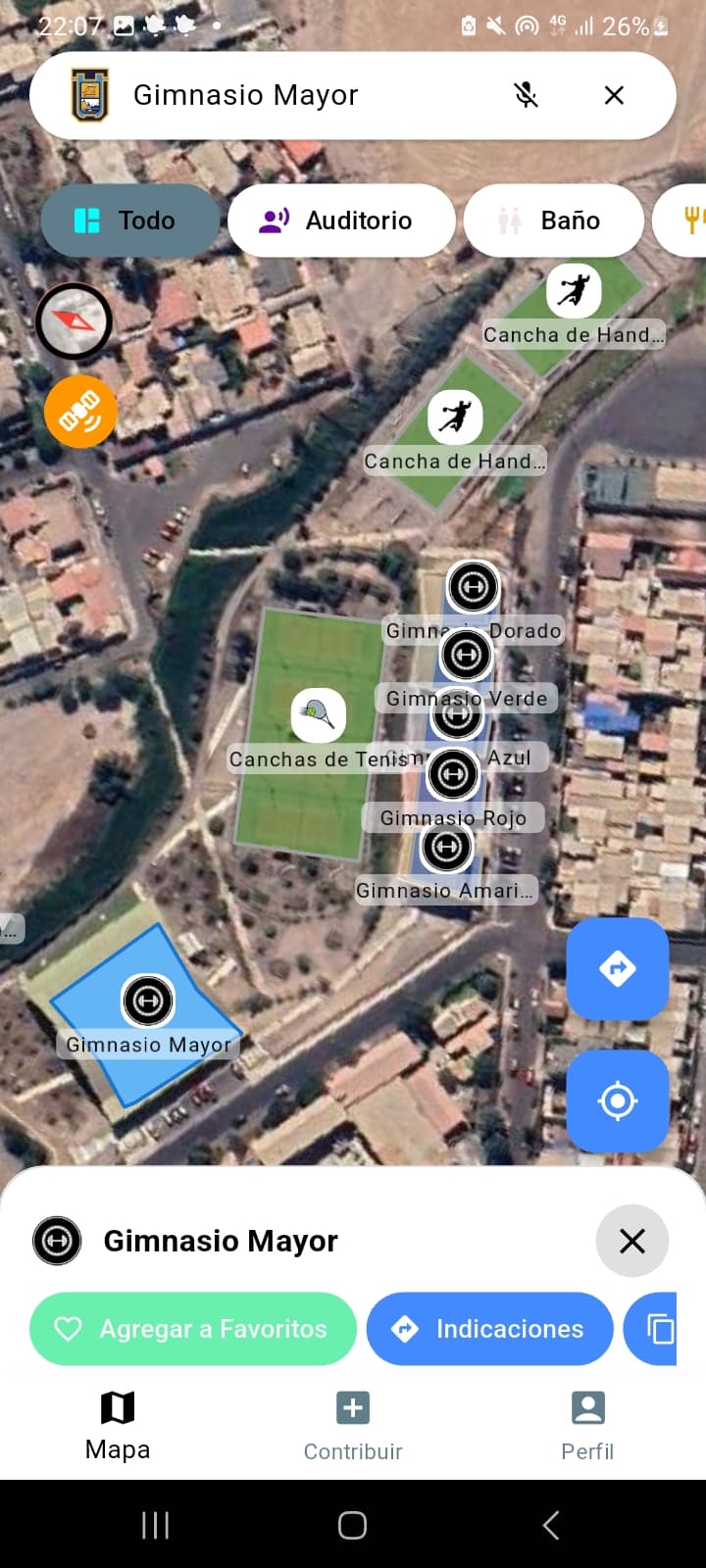Screen dimensions: 706x1568
Task: Open the Perfil tab
Action: click(587, 1426)
